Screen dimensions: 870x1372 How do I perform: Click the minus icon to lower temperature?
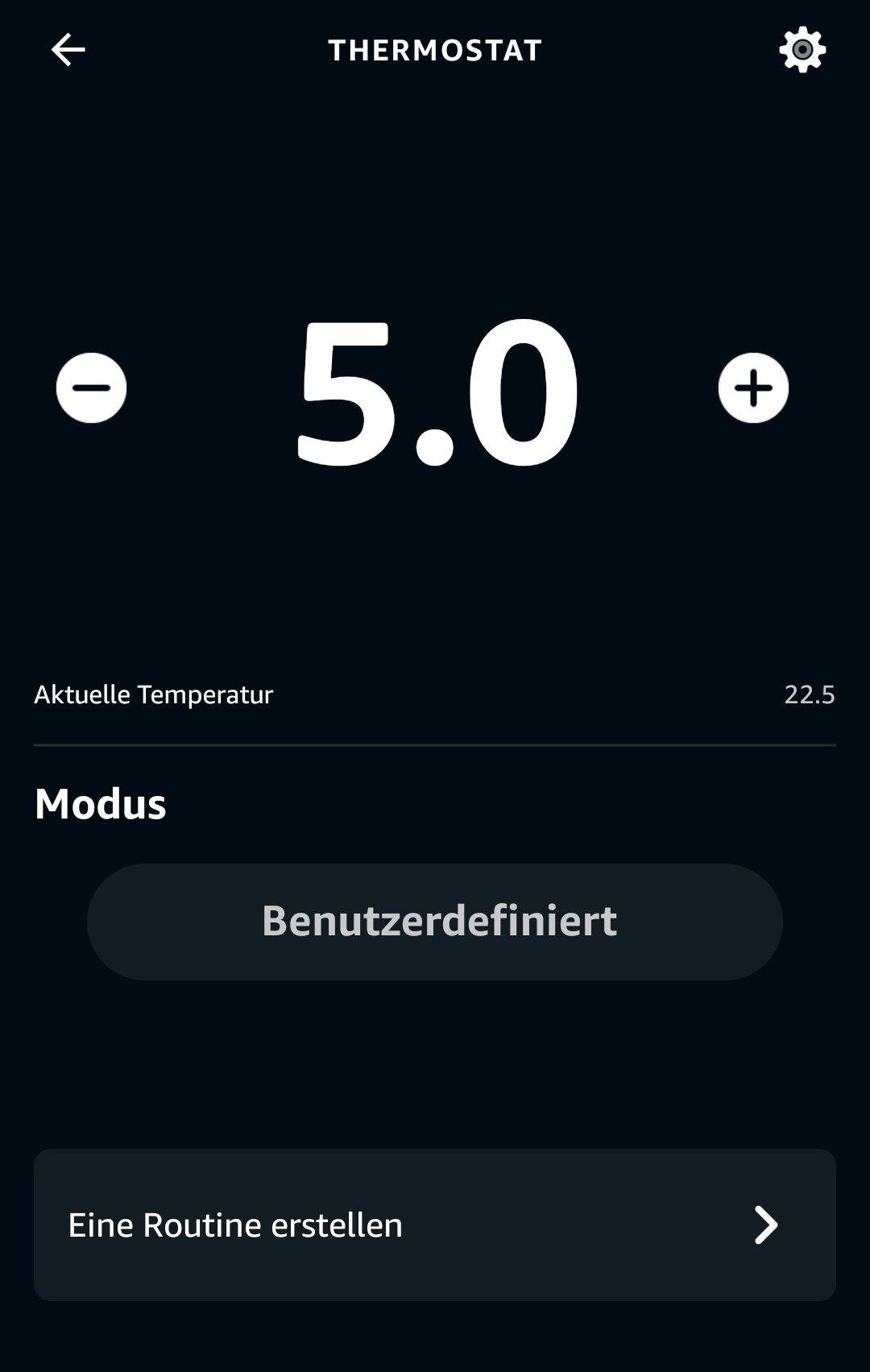click(x=90, y=389)
